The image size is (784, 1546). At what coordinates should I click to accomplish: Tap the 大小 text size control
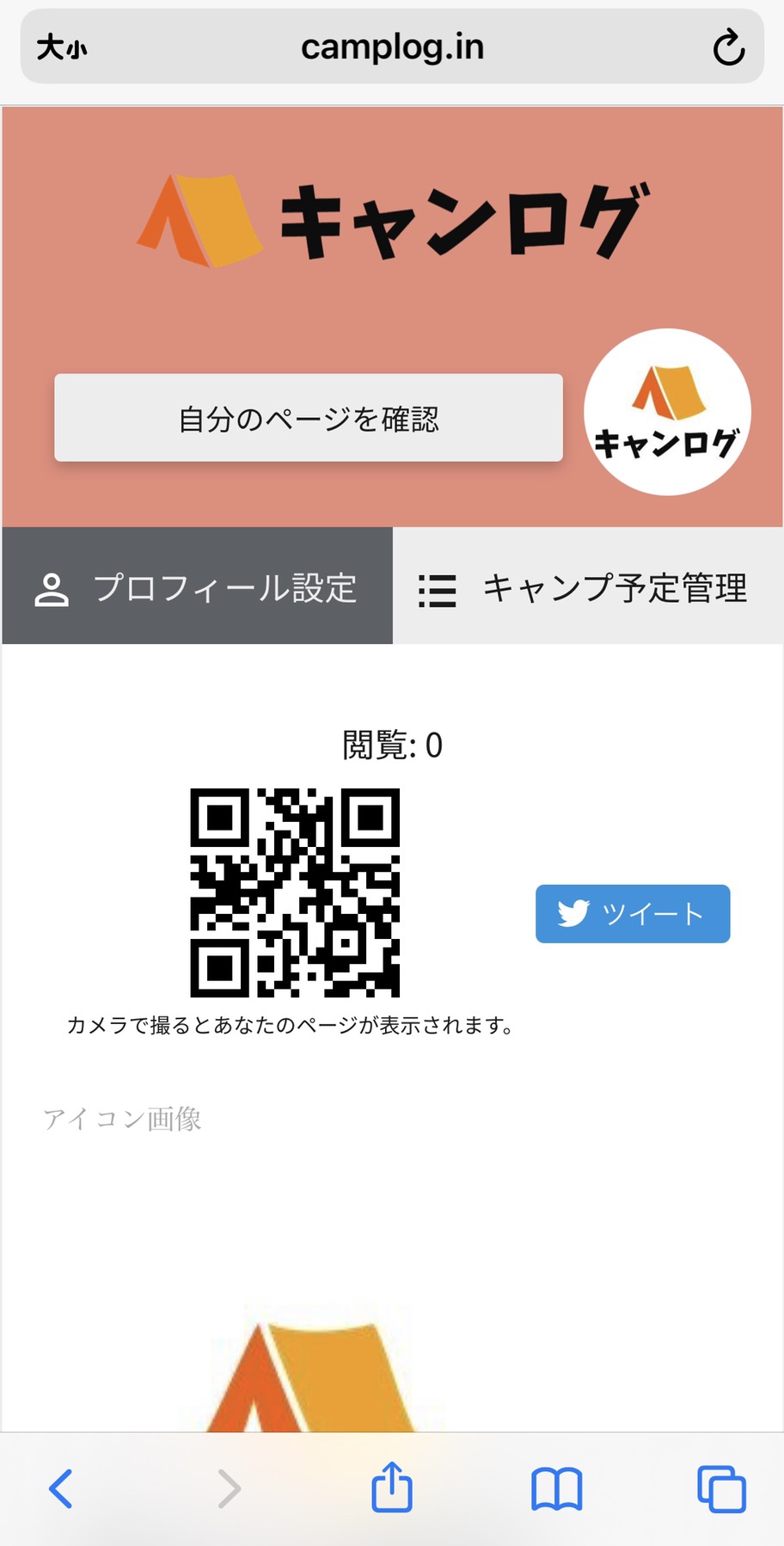[x=62, y=47]
